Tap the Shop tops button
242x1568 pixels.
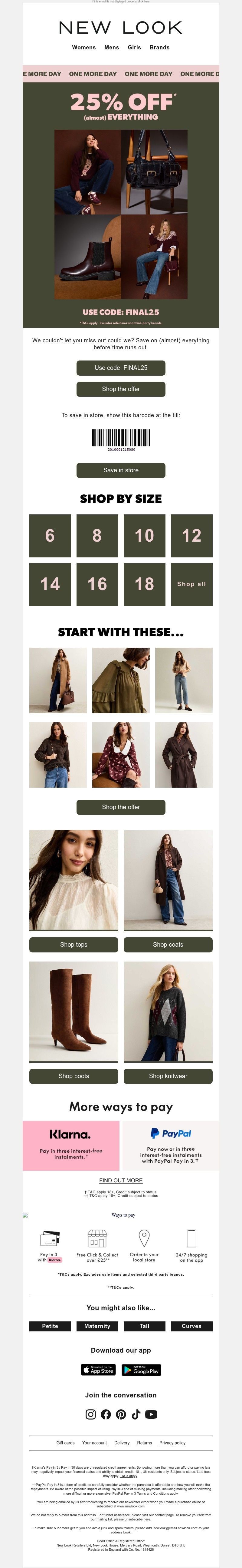tap(74, 944)
